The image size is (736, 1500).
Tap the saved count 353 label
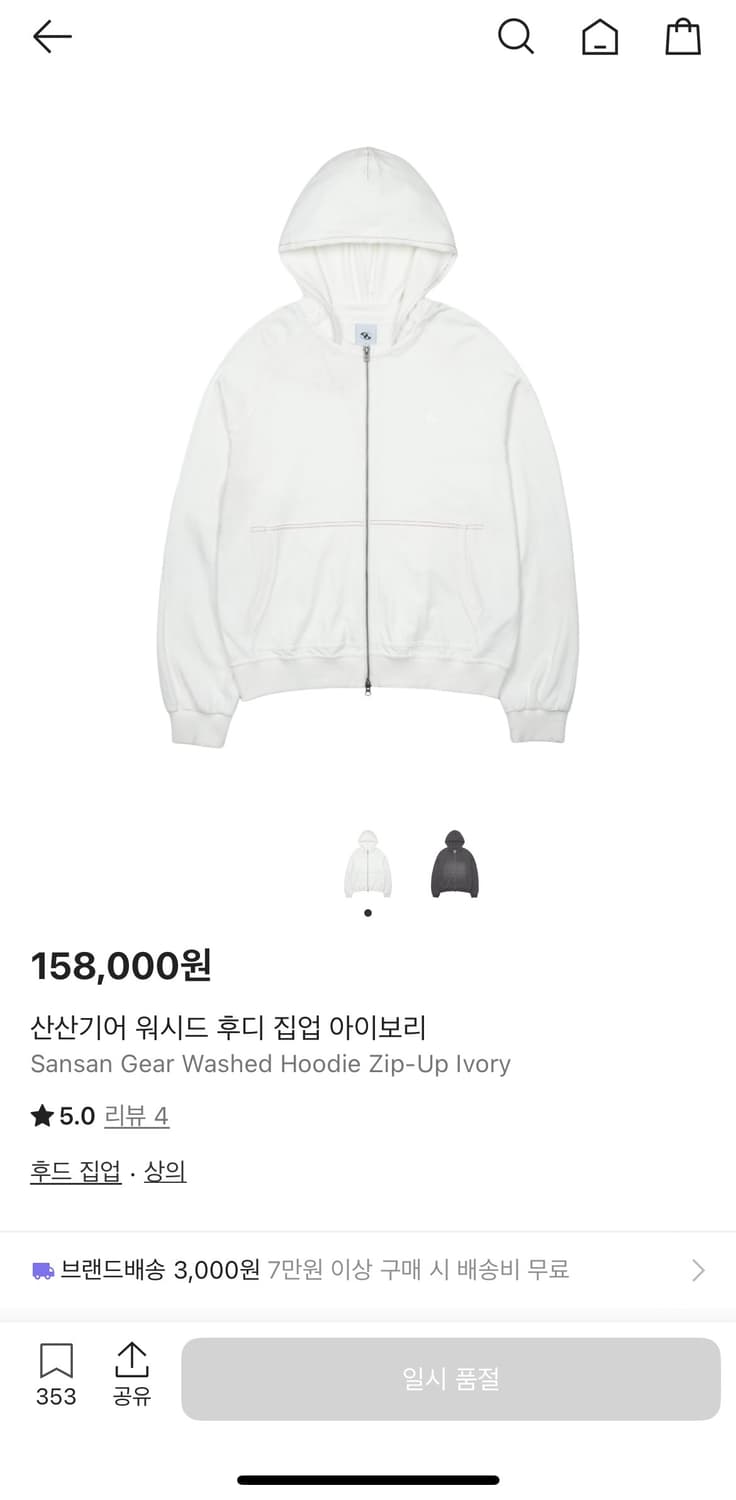coord(56,1397)
